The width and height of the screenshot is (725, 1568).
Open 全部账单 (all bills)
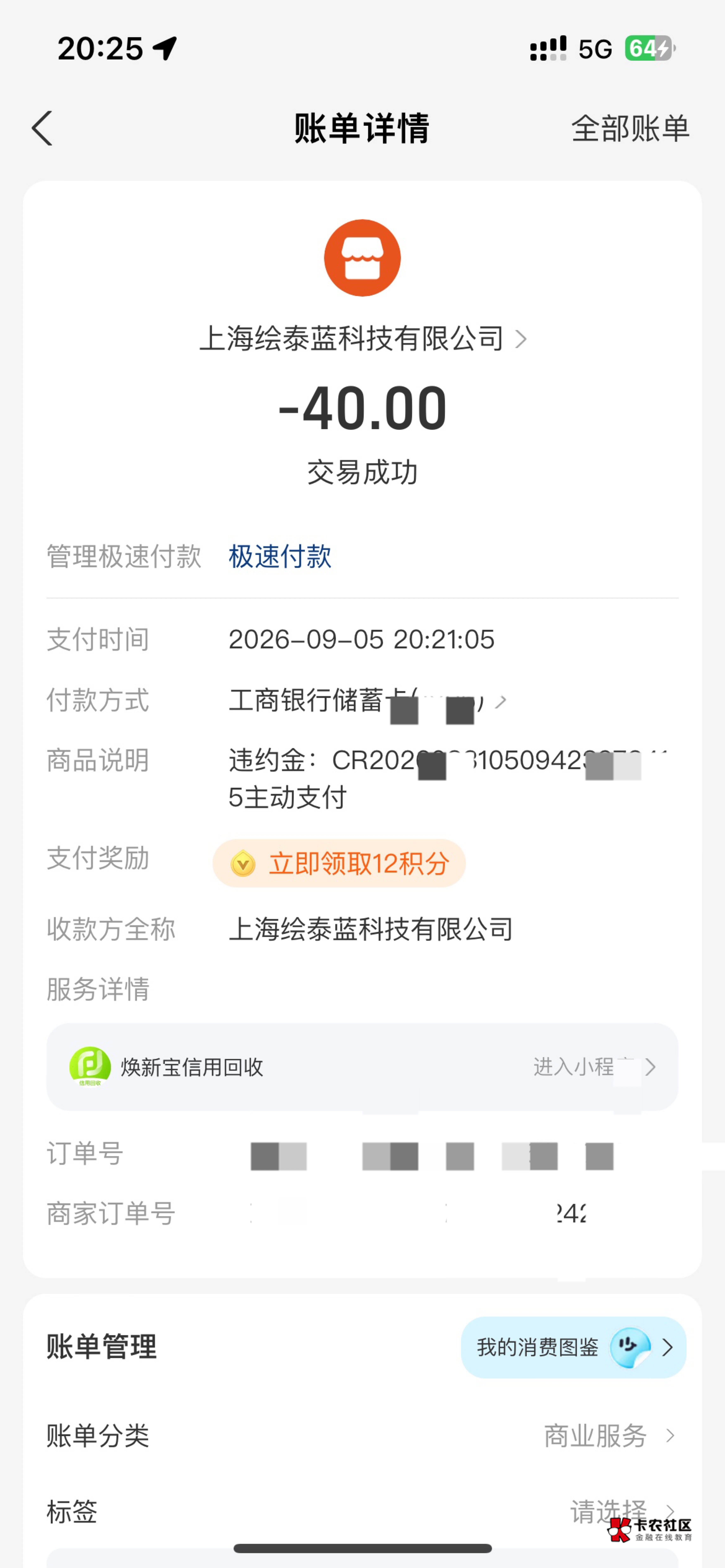(630, 128)
